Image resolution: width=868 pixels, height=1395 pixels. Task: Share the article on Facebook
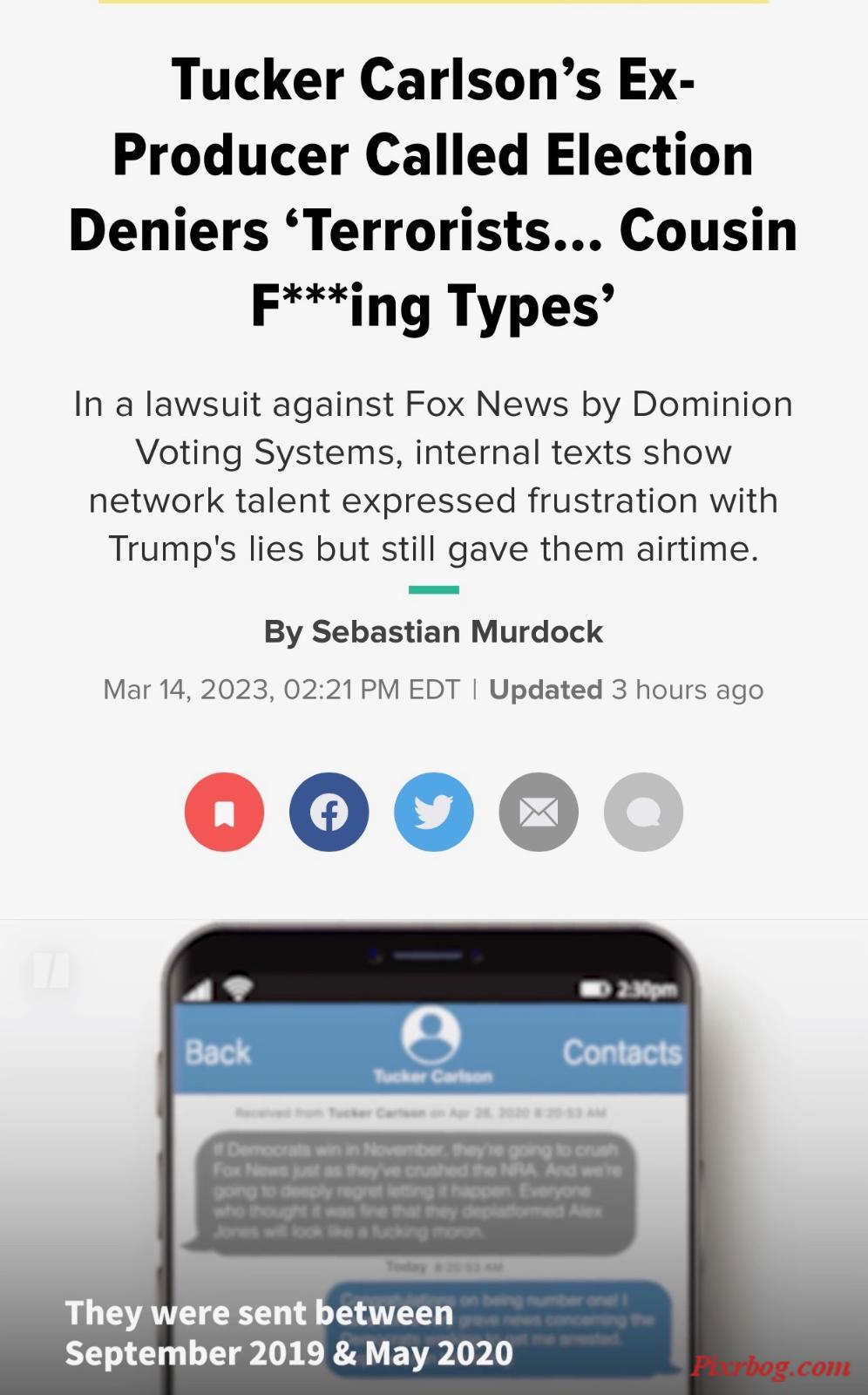tap(329, 812)
